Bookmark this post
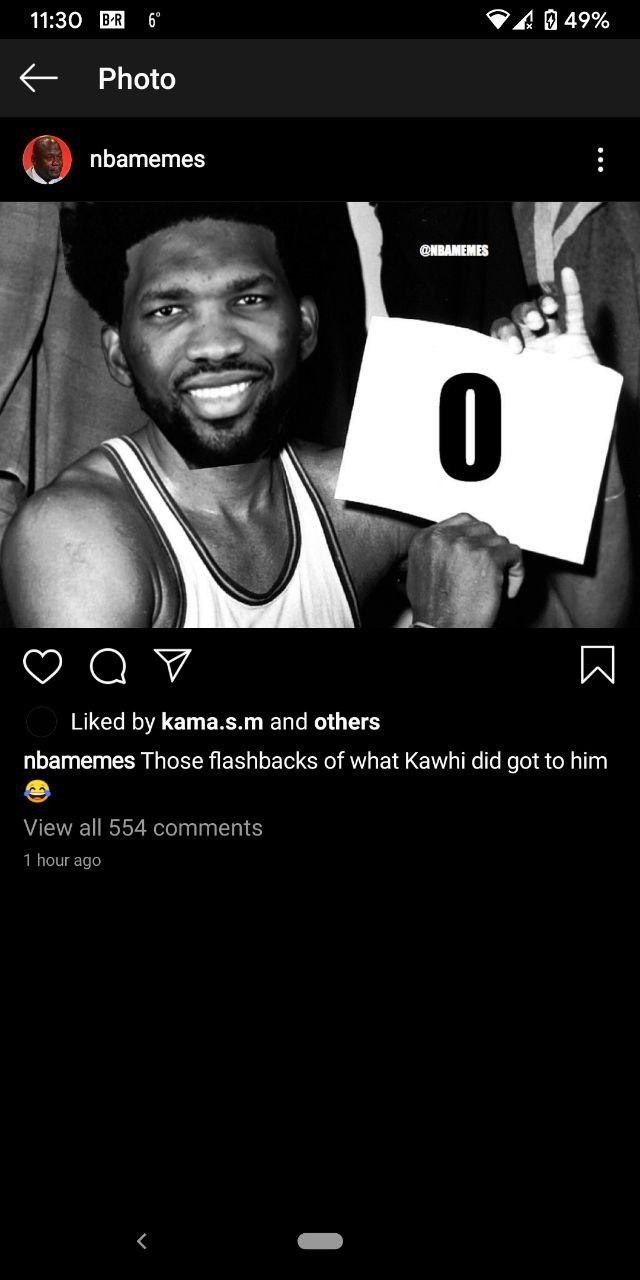Viewport: 640px width, 1280px height. (x=597, y=665)
